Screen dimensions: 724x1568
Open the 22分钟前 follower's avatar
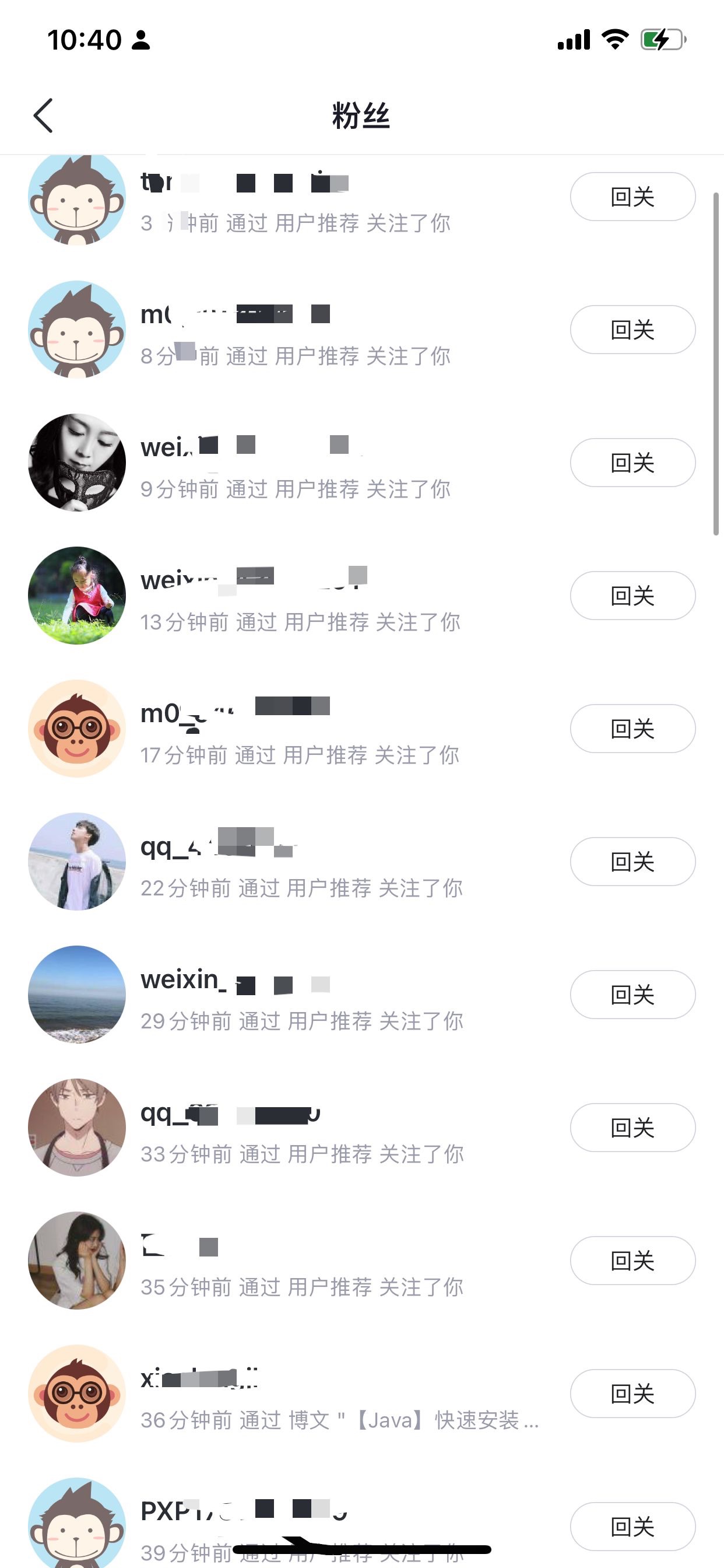(x=78, y=862)
